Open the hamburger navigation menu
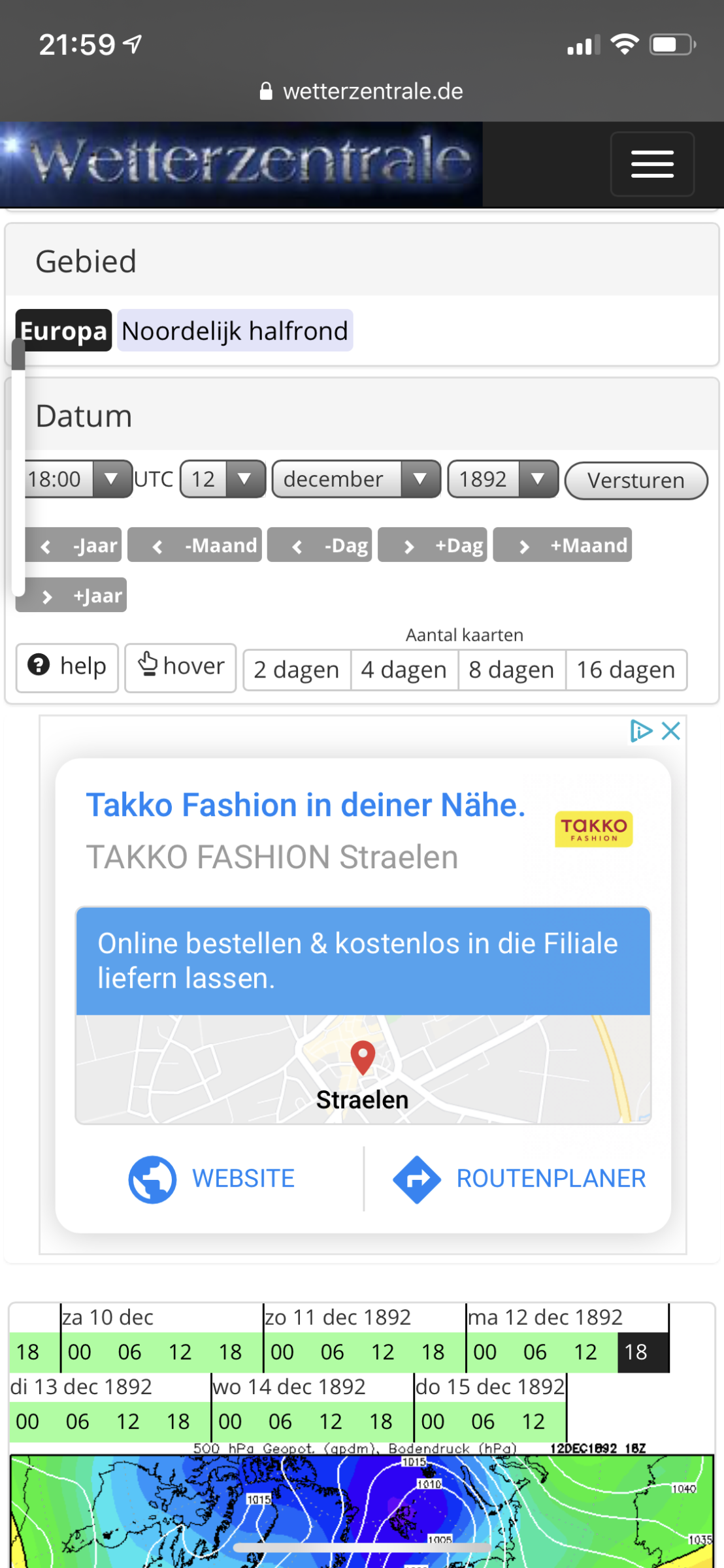724x1568 pixels. (x=651, y=164)
